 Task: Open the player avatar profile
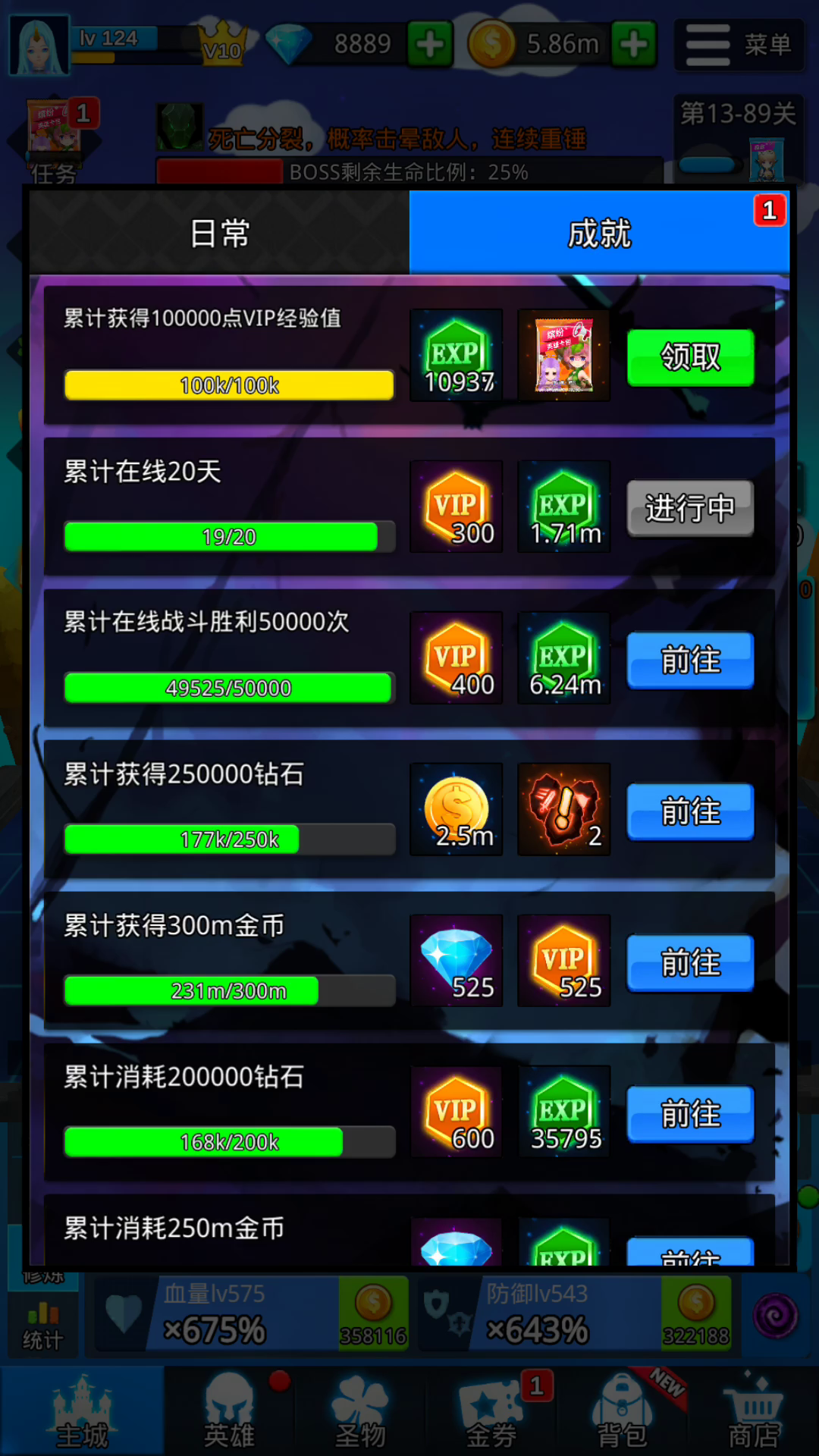(x=39, y=45)
